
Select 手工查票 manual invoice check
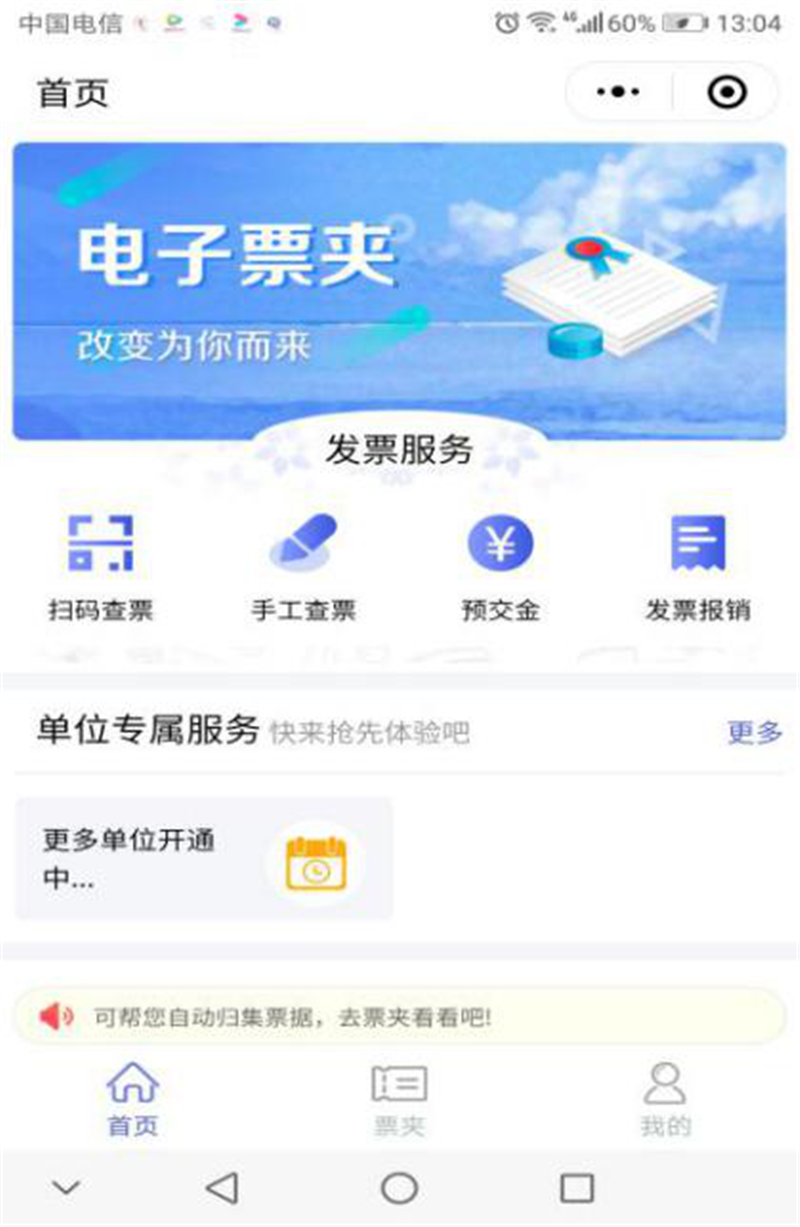[x=303, y=566]
